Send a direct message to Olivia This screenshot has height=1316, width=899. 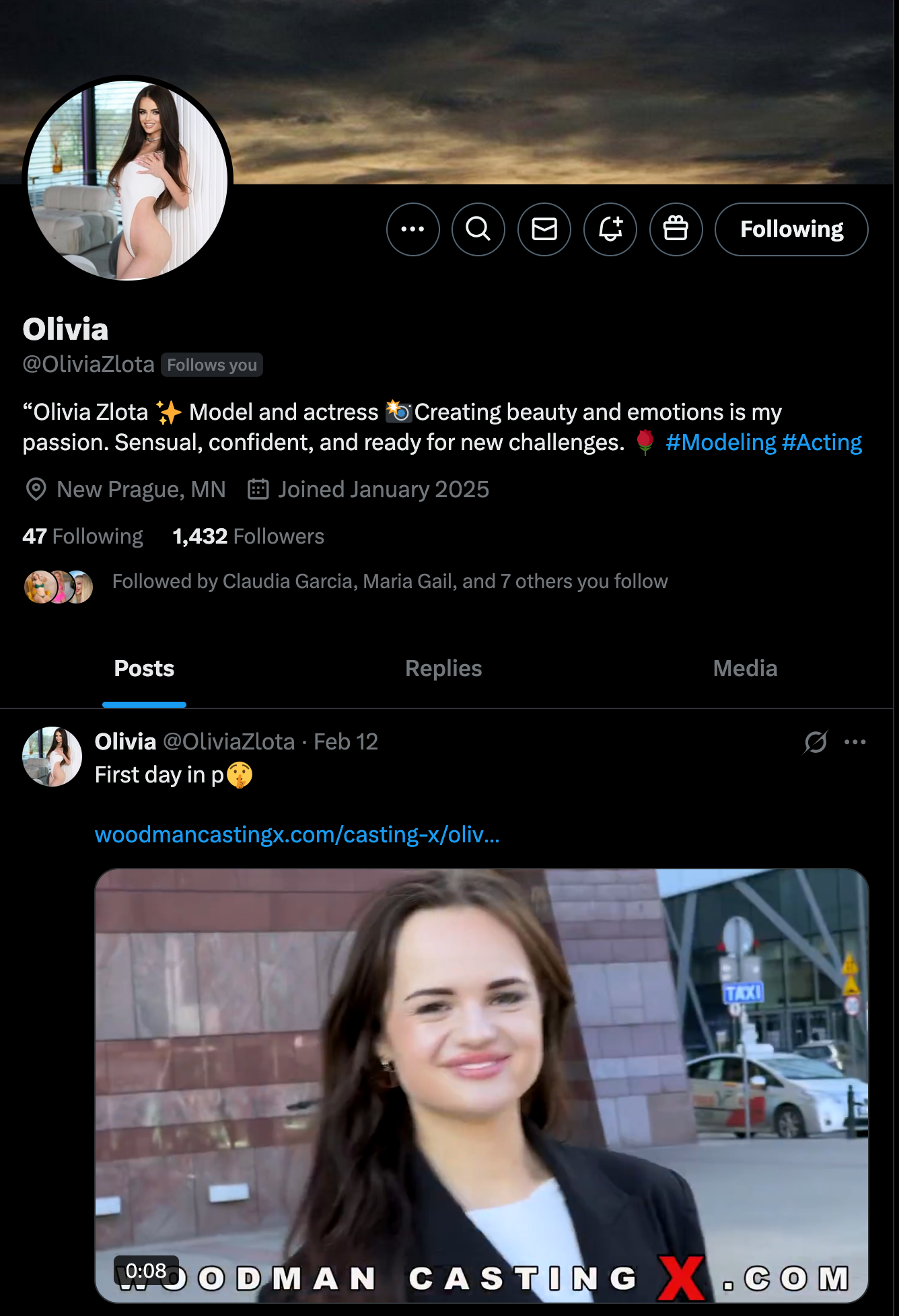(x=544, y=229)
